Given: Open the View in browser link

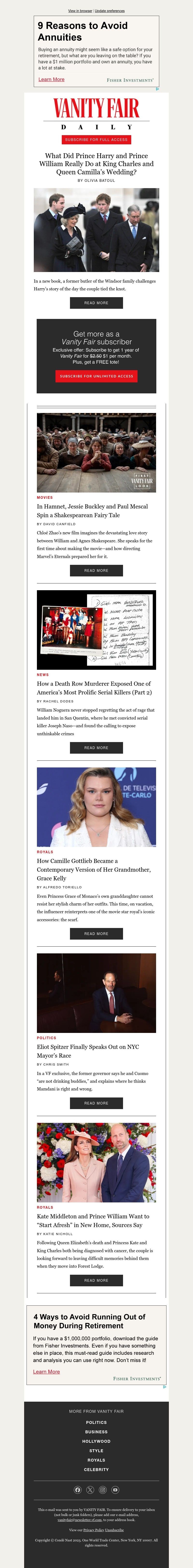Looking at the screenshot, I should click(x=80, y=11).
